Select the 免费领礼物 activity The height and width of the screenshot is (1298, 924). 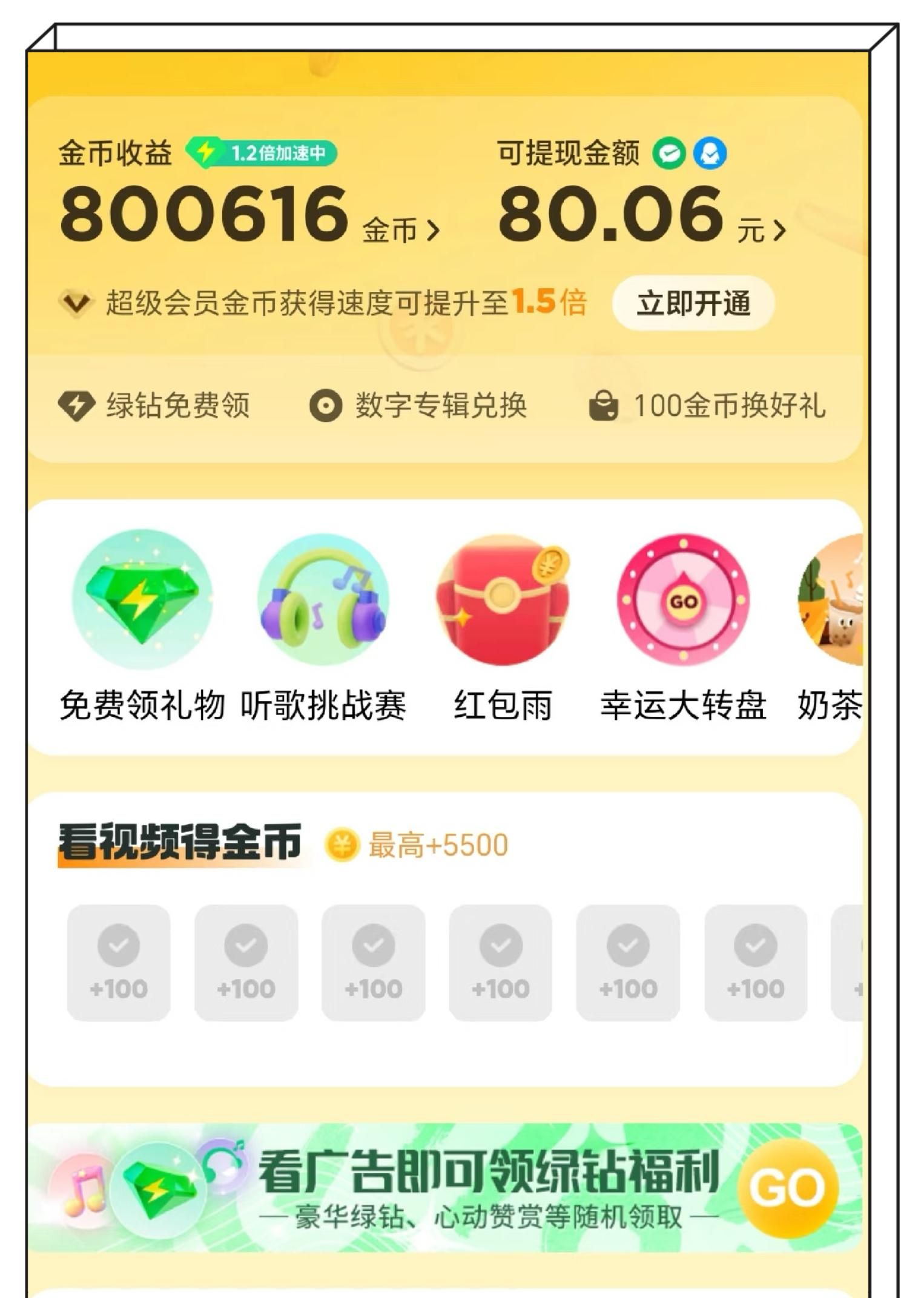(142, 624)
